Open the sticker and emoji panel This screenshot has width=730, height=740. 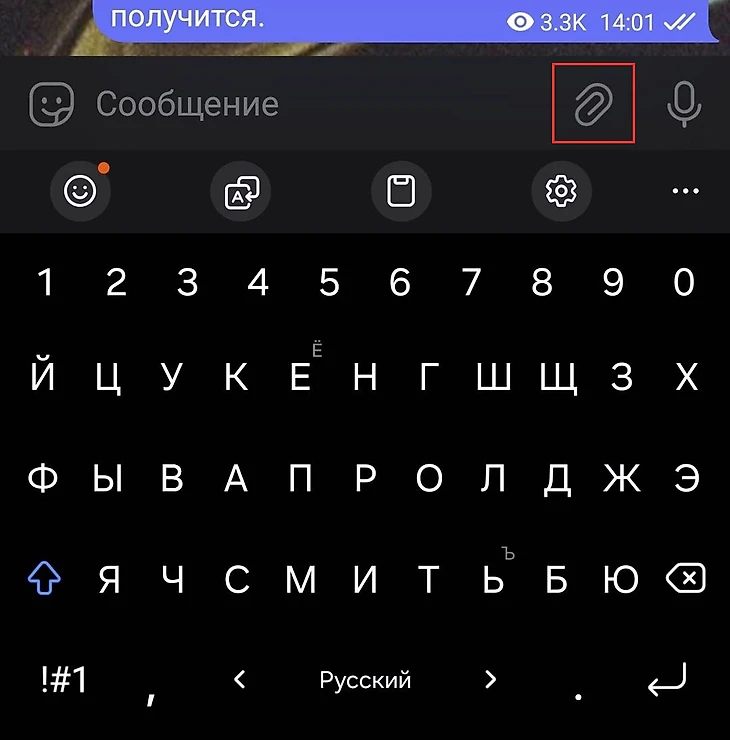50,104
